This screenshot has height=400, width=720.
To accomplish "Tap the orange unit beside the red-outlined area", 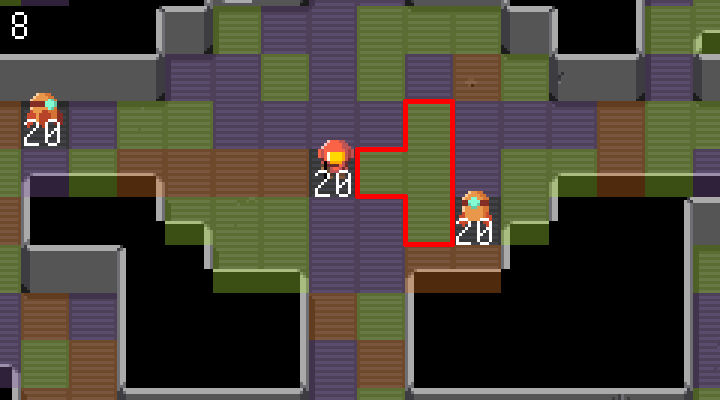I will (475, 208).
